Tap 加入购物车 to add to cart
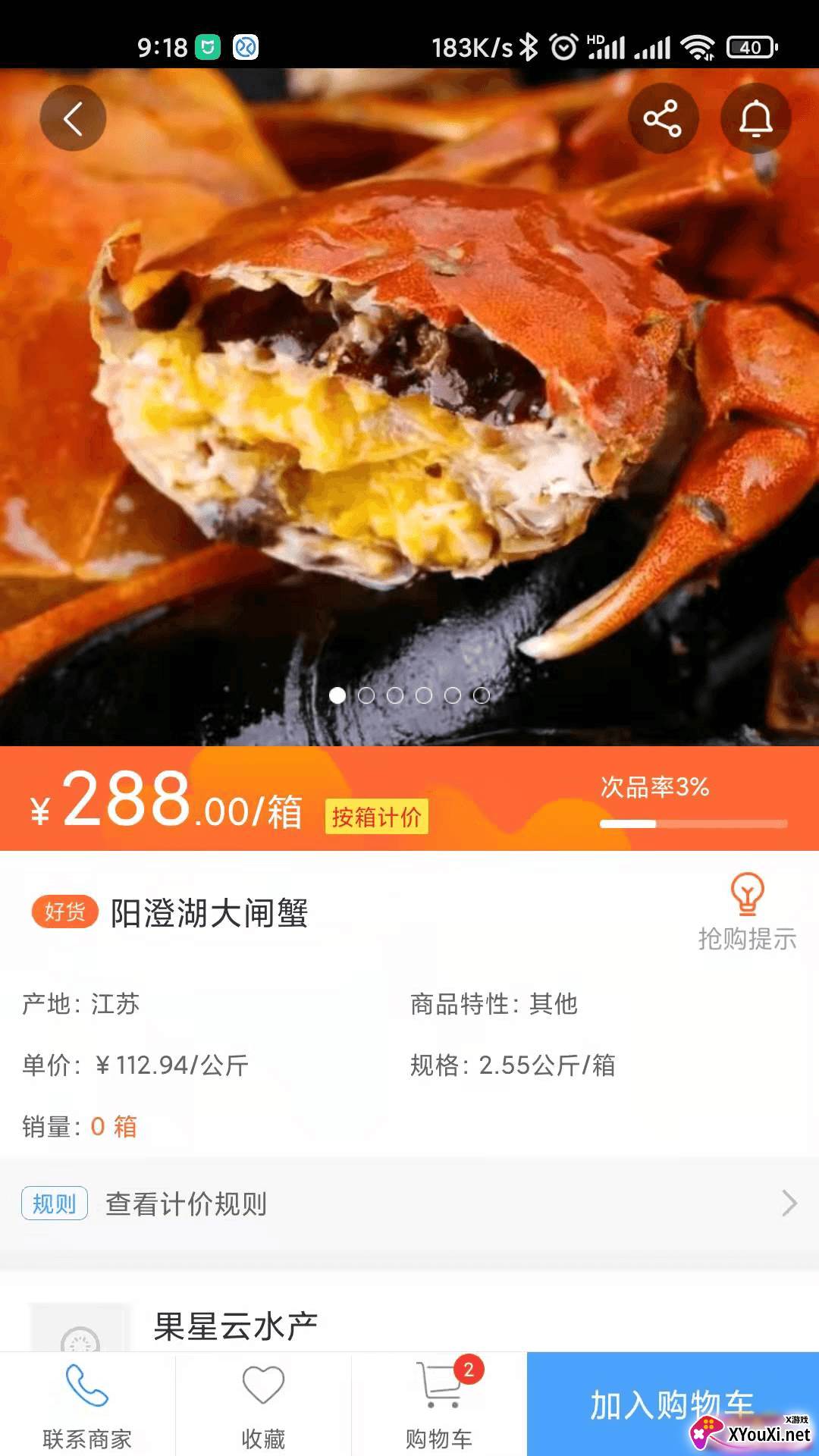819x1456 pixels. (672, 1404)
